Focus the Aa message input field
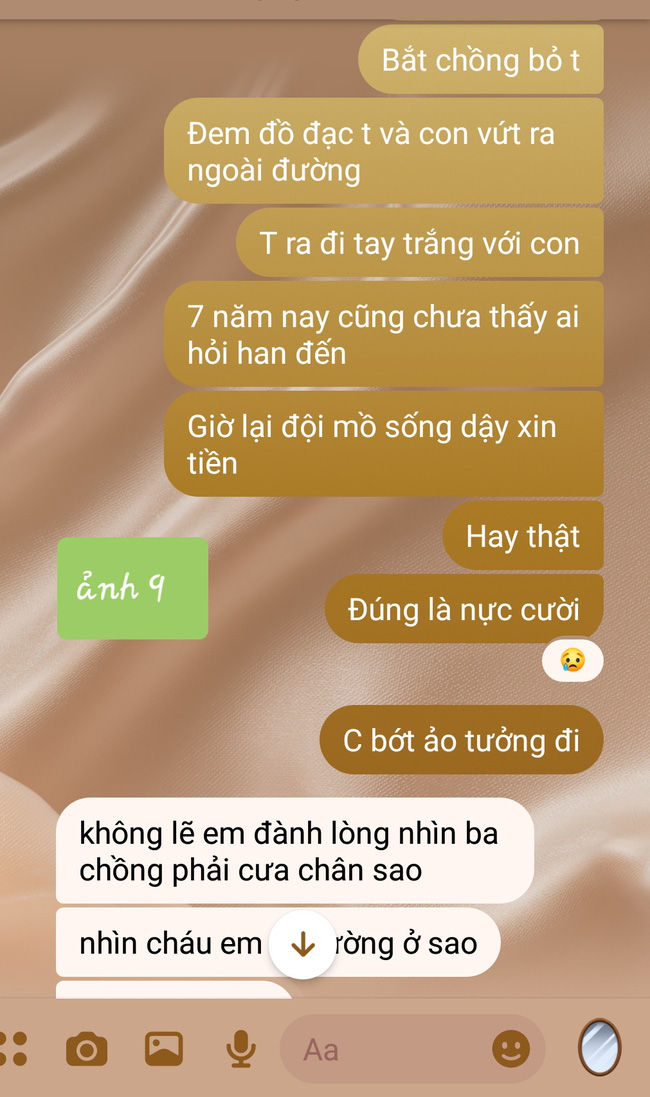Image resolution: width=650 pixels, height=1097 pixels. click(390, 1049)
